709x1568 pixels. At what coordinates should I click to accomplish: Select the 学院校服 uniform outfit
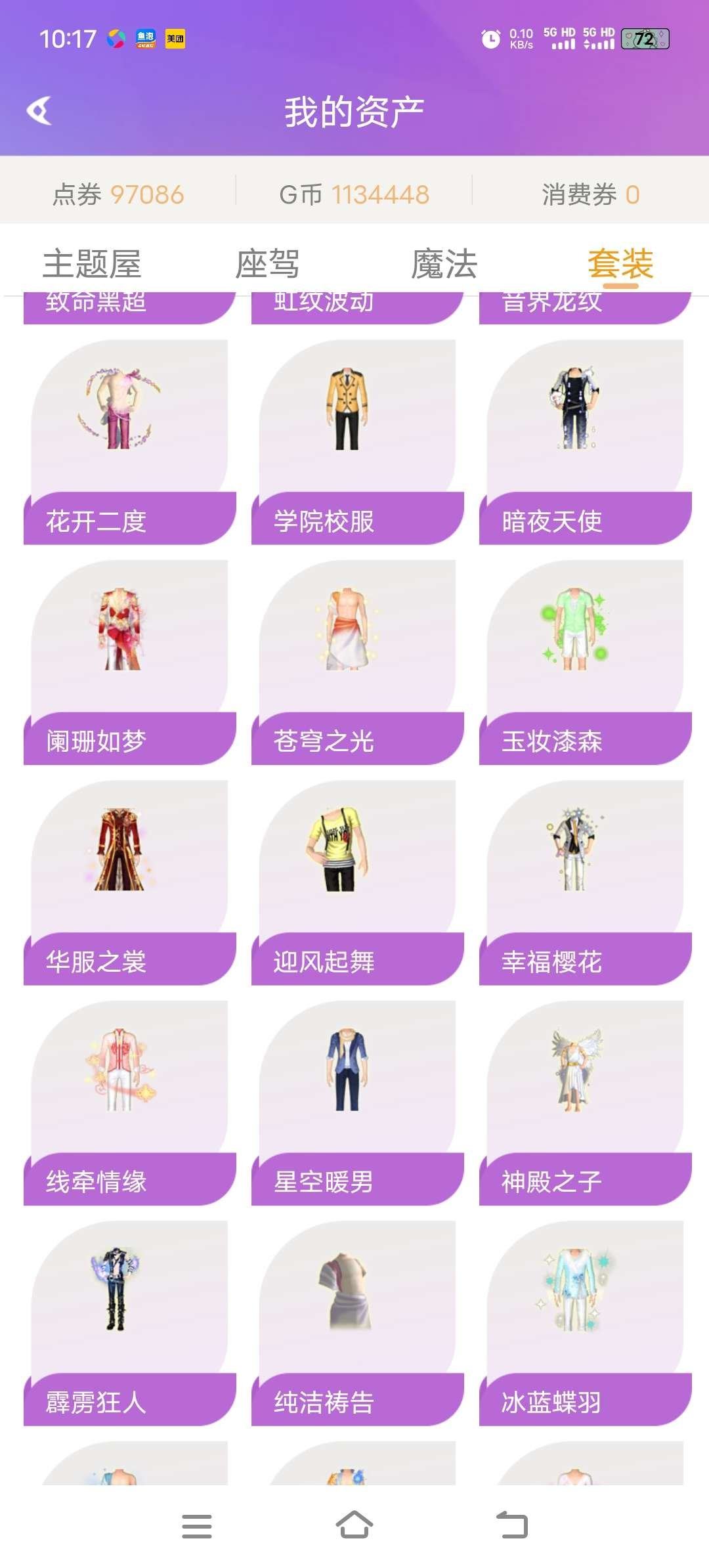351,427
